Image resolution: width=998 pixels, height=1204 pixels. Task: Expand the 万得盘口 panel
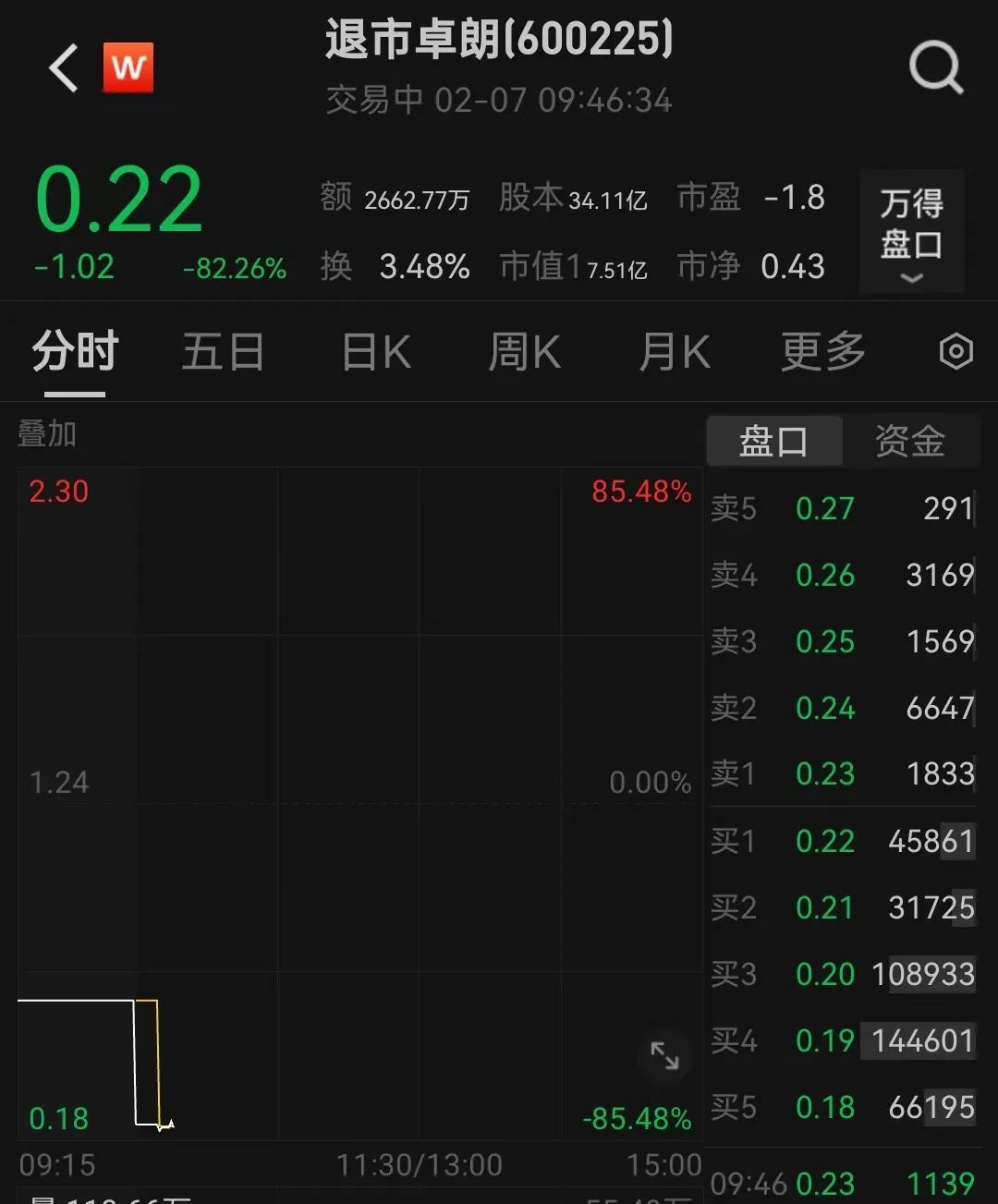tap(911, 231)
